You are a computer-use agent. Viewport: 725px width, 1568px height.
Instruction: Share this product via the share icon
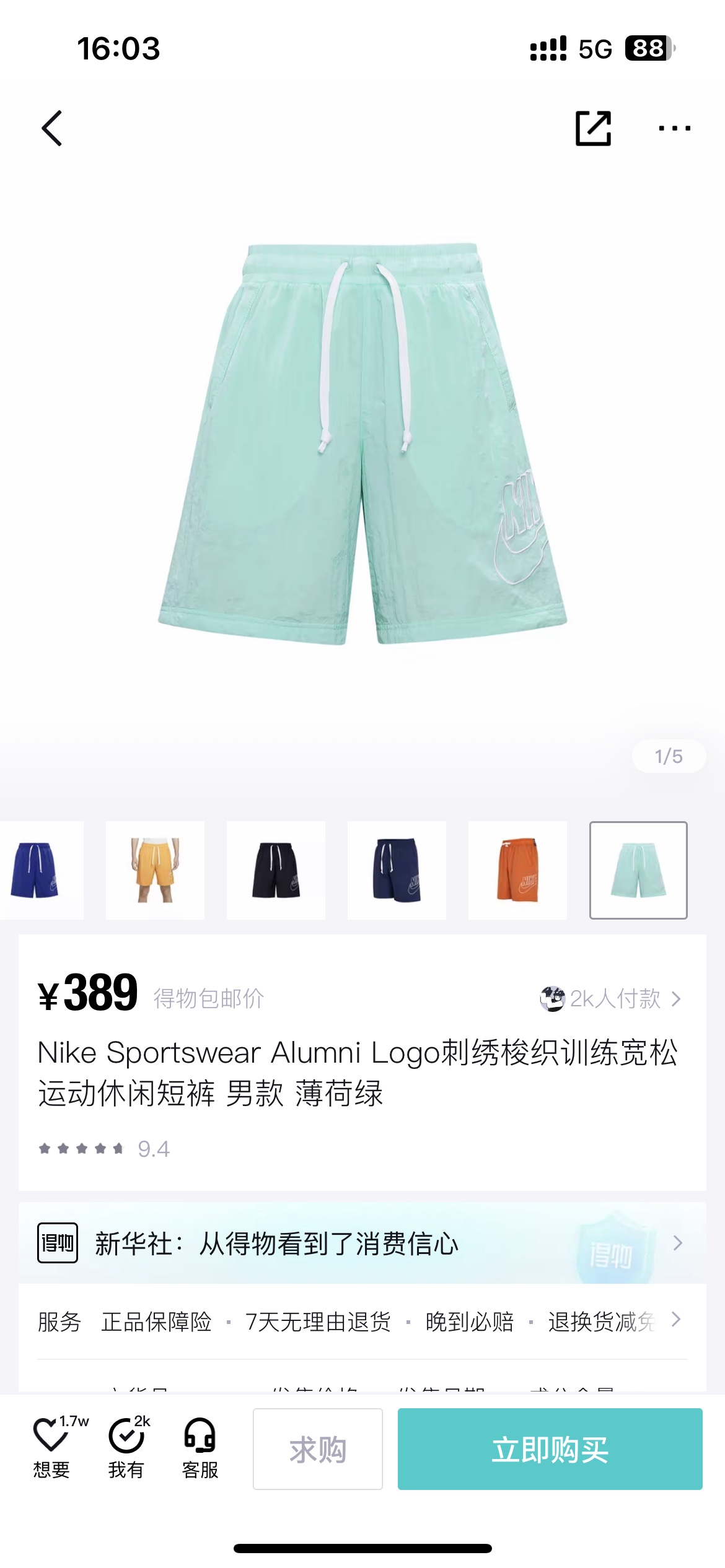pyautogui.click(x=593, y=128)
